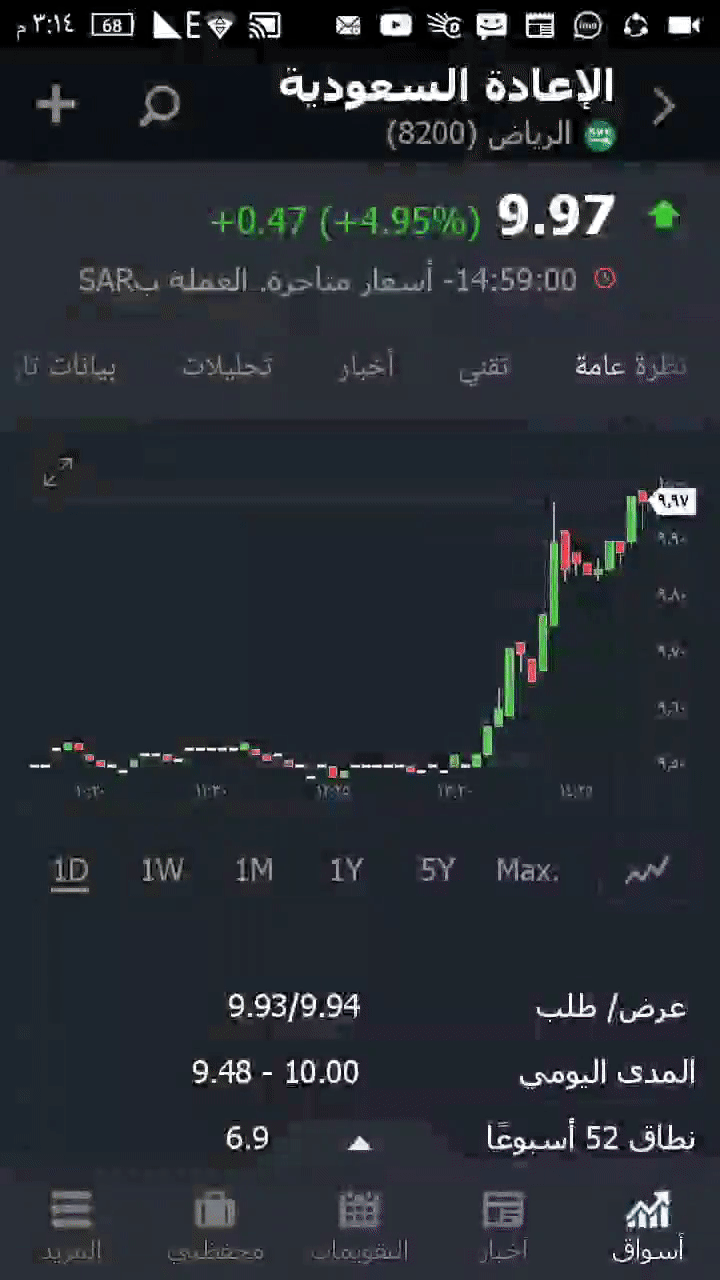Expand the panel with the up arrow
Screen dimensions: 720x1280
(359, 1143)
